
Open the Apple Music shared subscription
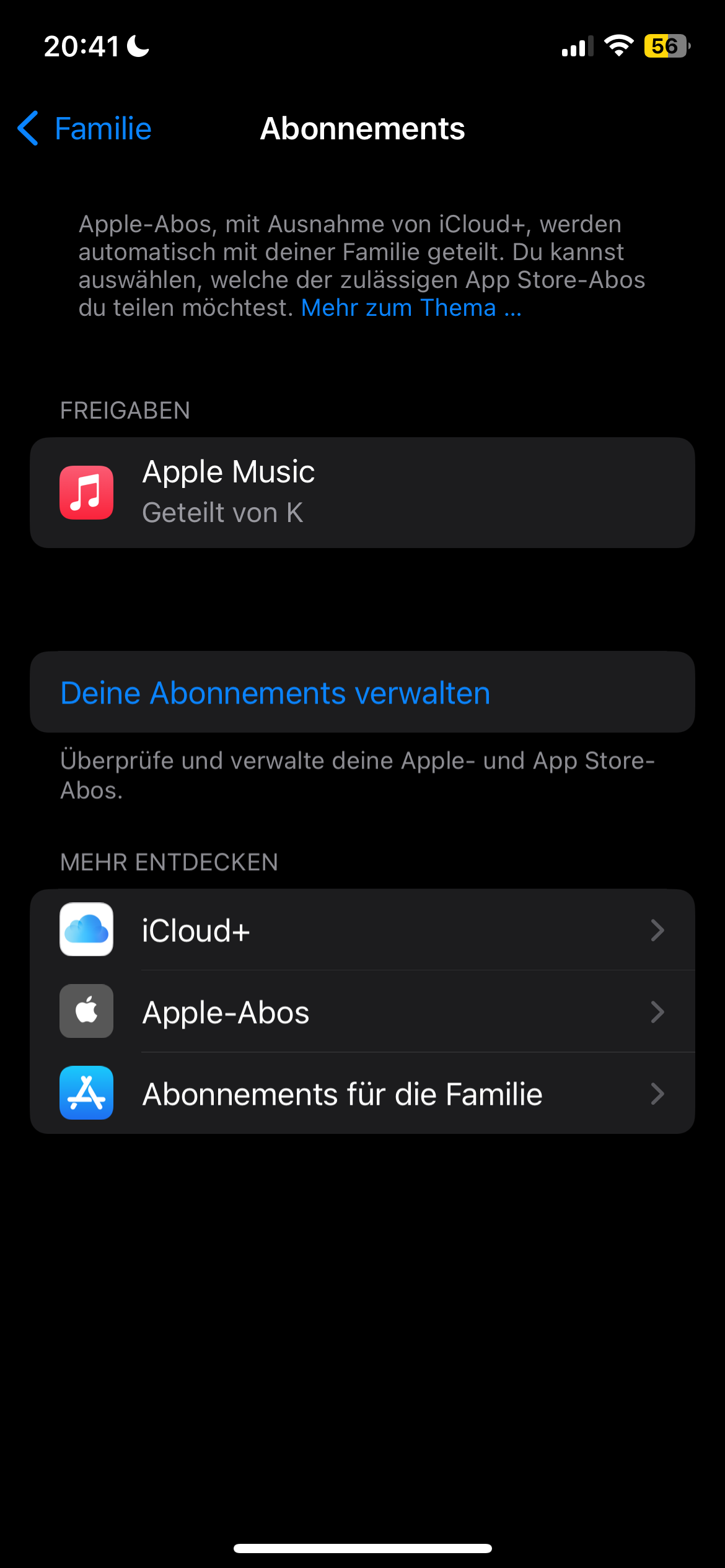(x=362, y=492)
